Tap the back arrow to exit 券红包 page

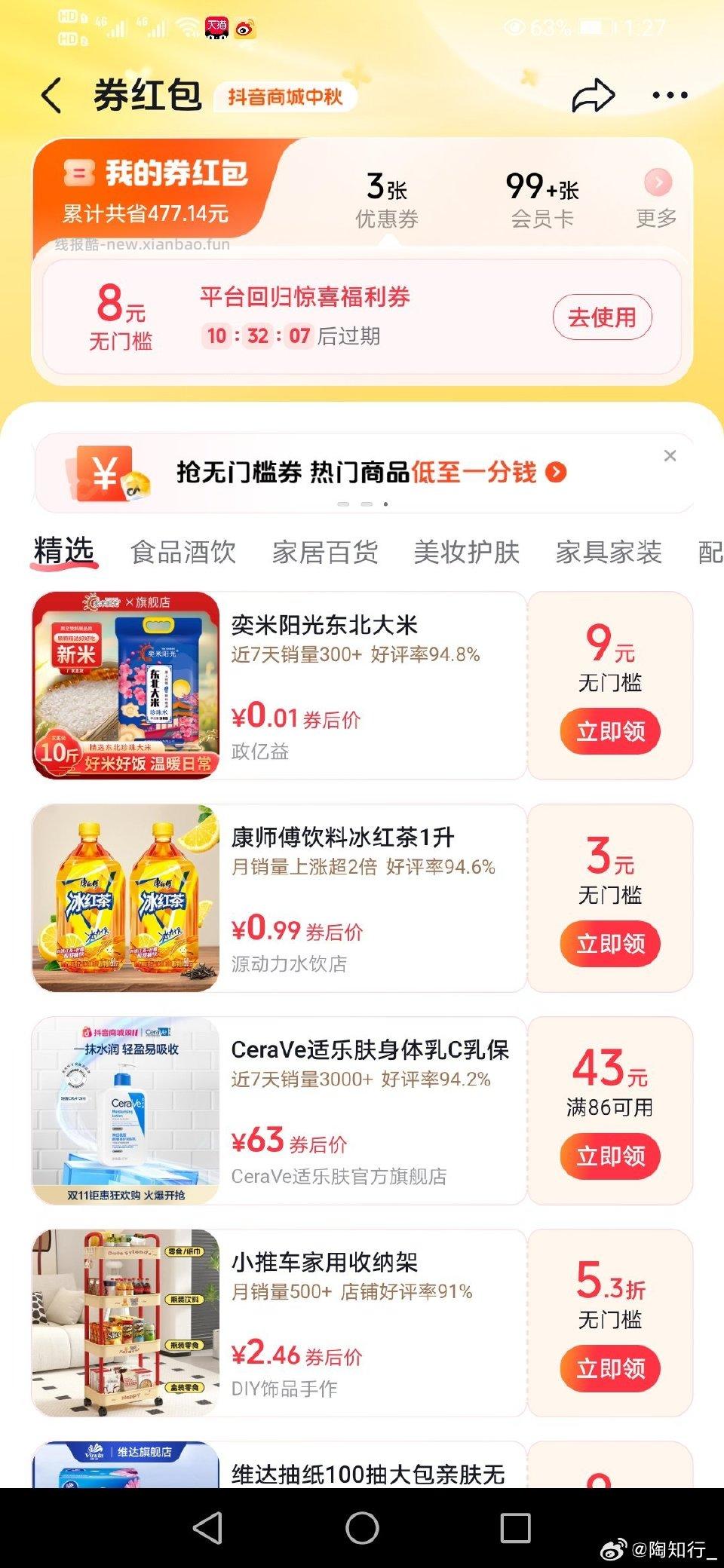click(x=51, y=95)
